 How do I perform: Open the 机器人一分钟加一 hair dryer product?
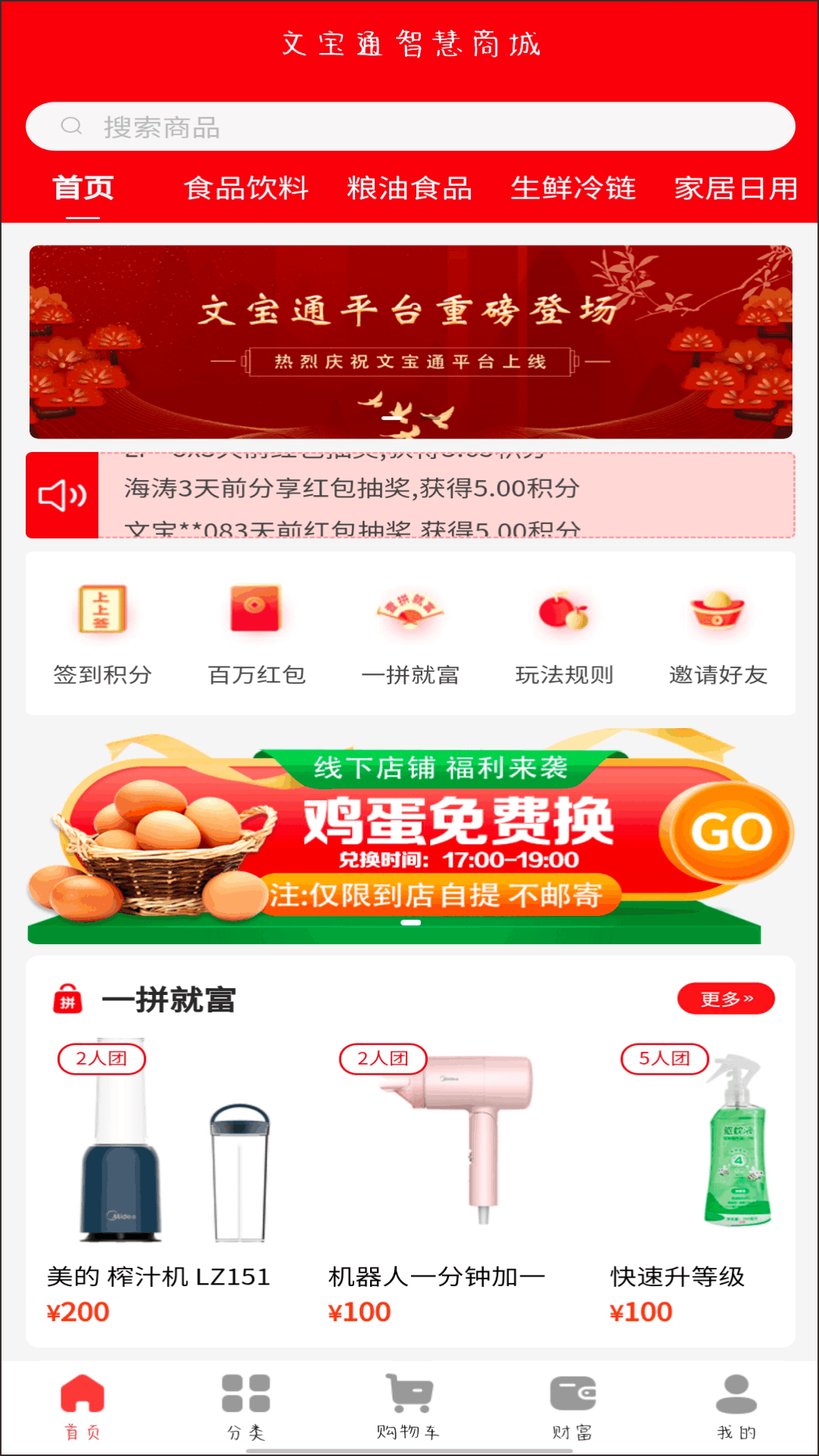tap(440, 1175)
